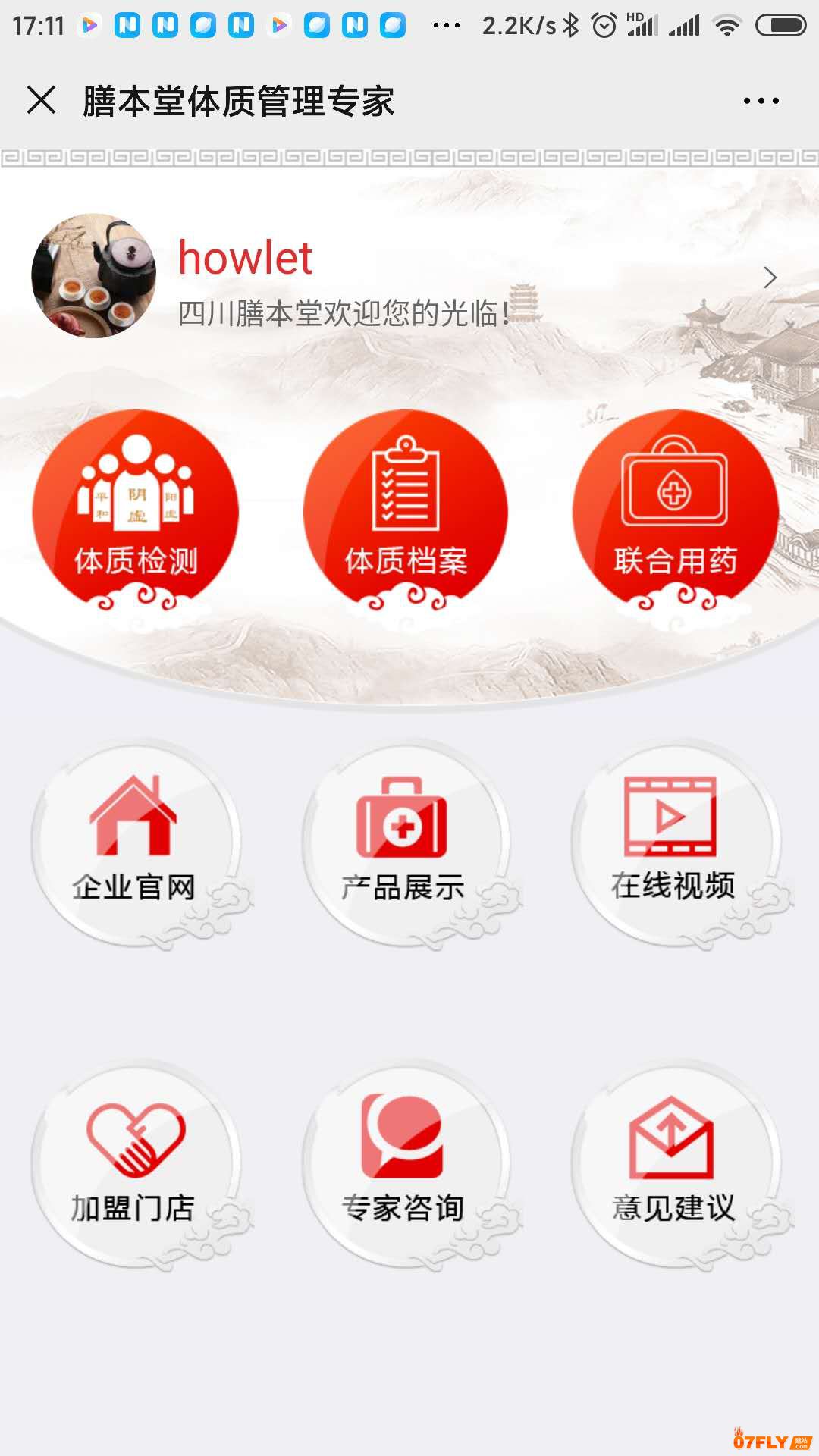The image size is (819, 1456).
Task: Close the 膳本堂体质管理专家 page
Action: pyautogui.click(x=41, y=100)
